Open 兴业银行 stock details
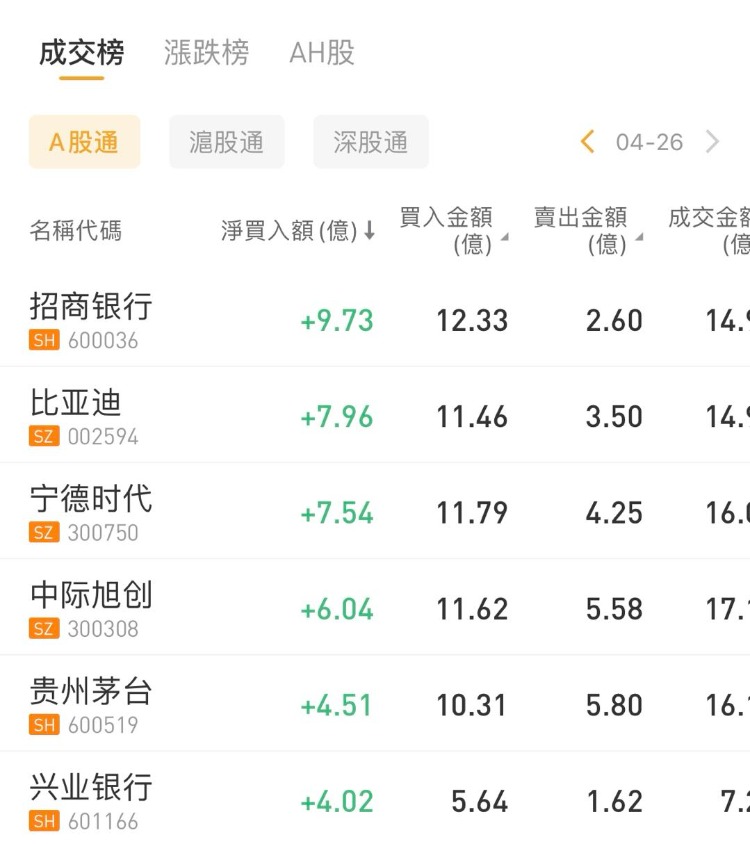 click(x=91, y=799)
